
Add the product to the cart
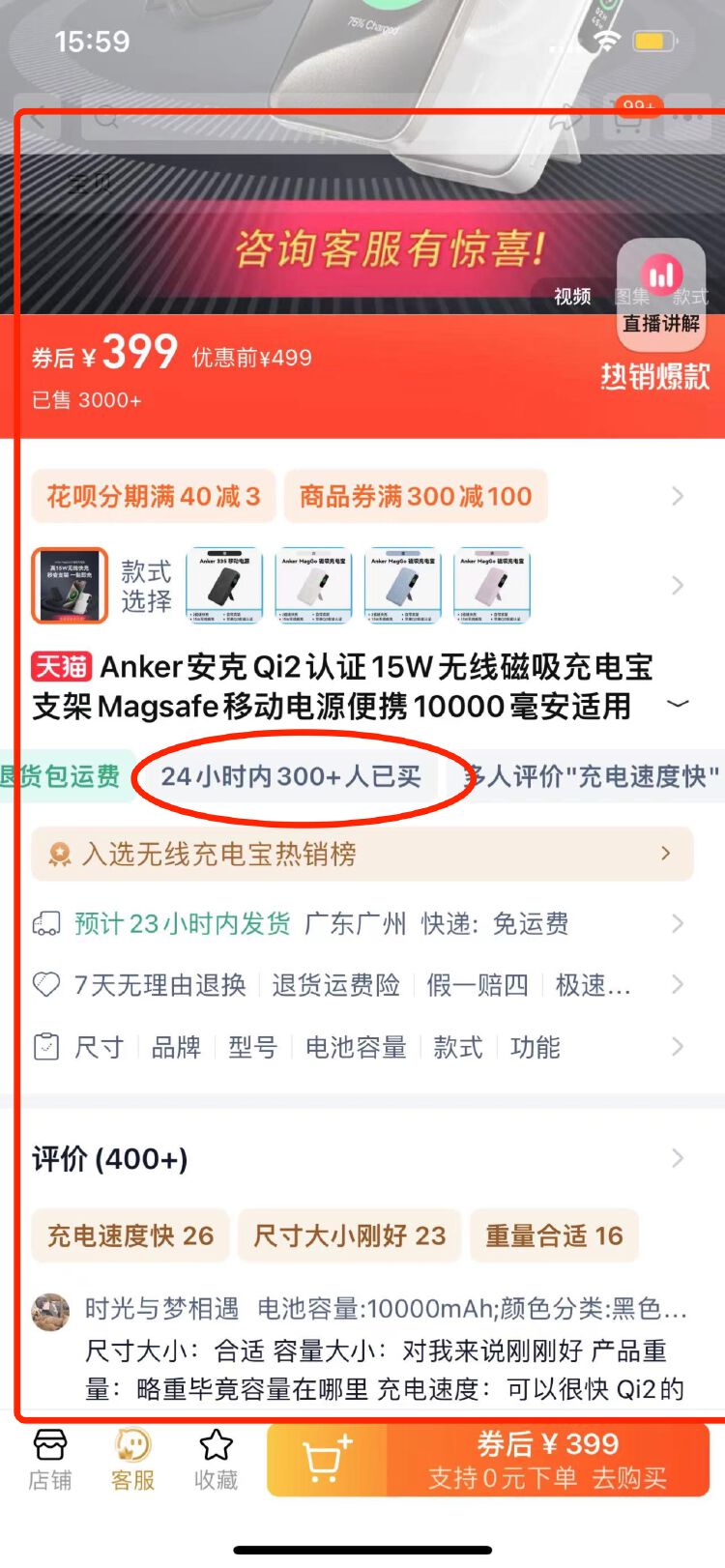[x=327, y=1460]
